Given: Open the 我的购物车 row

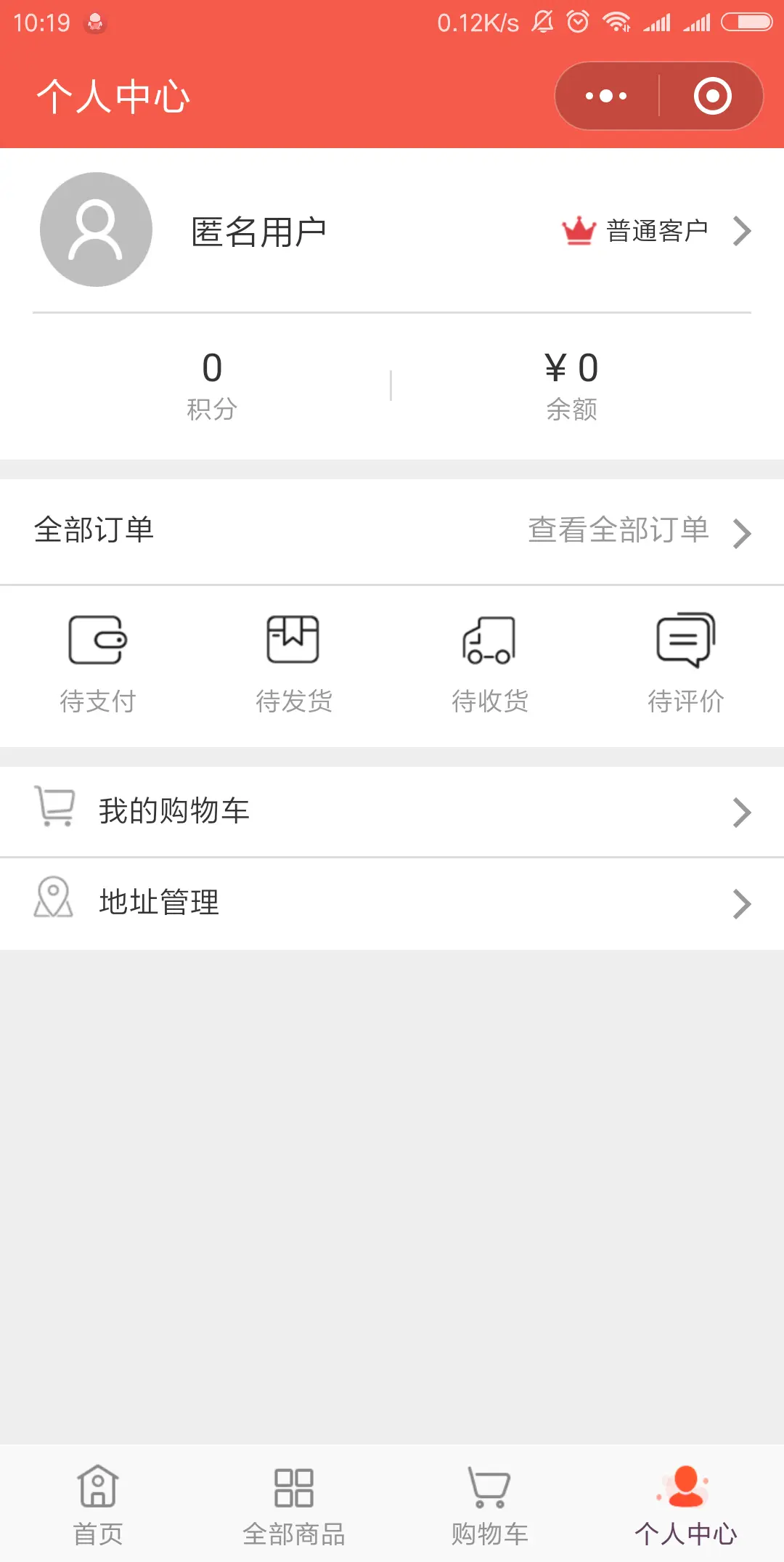Looking at the screenshot, I should [392, 812].
